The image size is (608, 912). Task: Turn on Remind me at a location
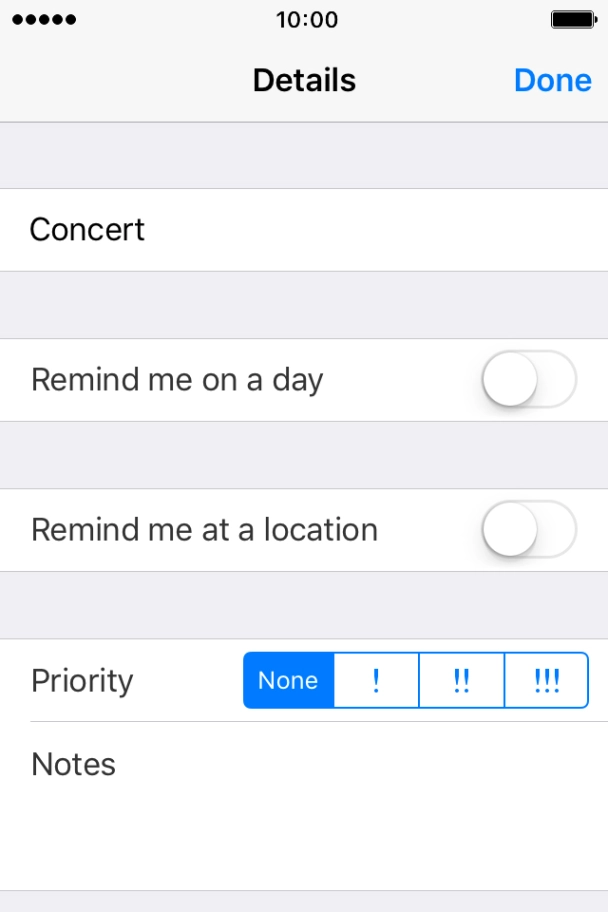(528, 530)
